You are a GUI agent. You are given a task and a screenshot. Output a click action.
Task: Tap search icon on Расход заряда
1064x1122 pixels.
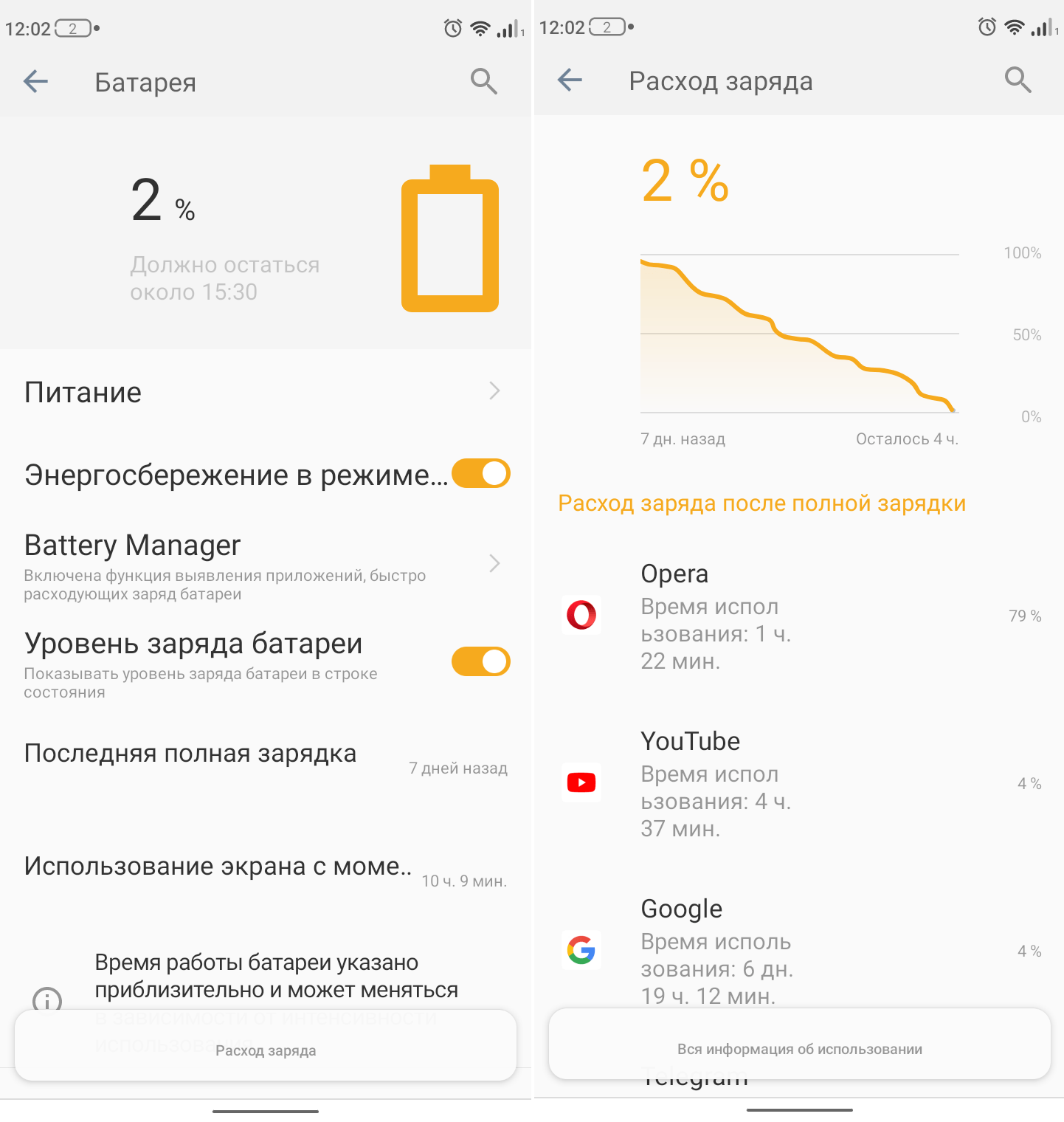[1018, 80]
